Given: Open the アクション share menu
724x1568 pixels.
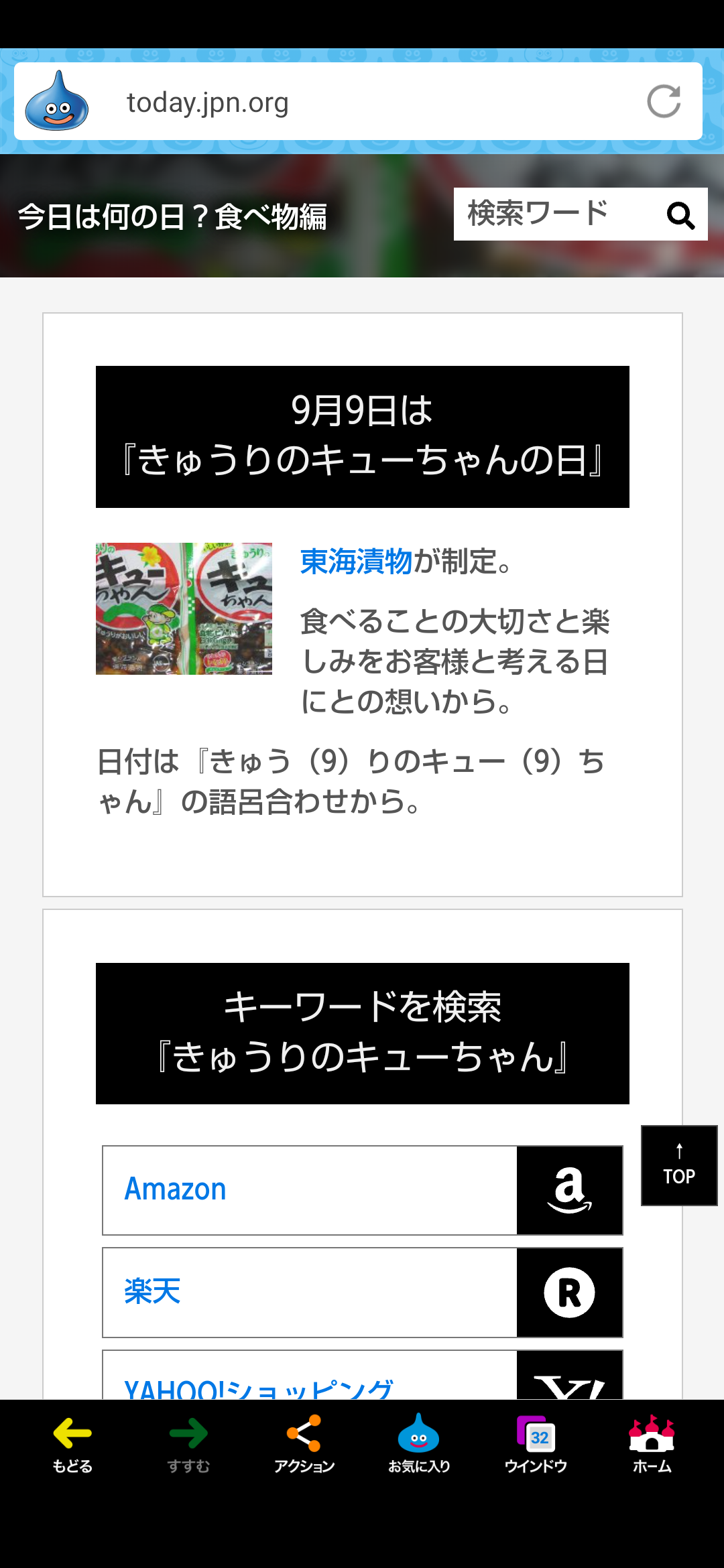Looking at the screenshot, I should [304, 1445].
